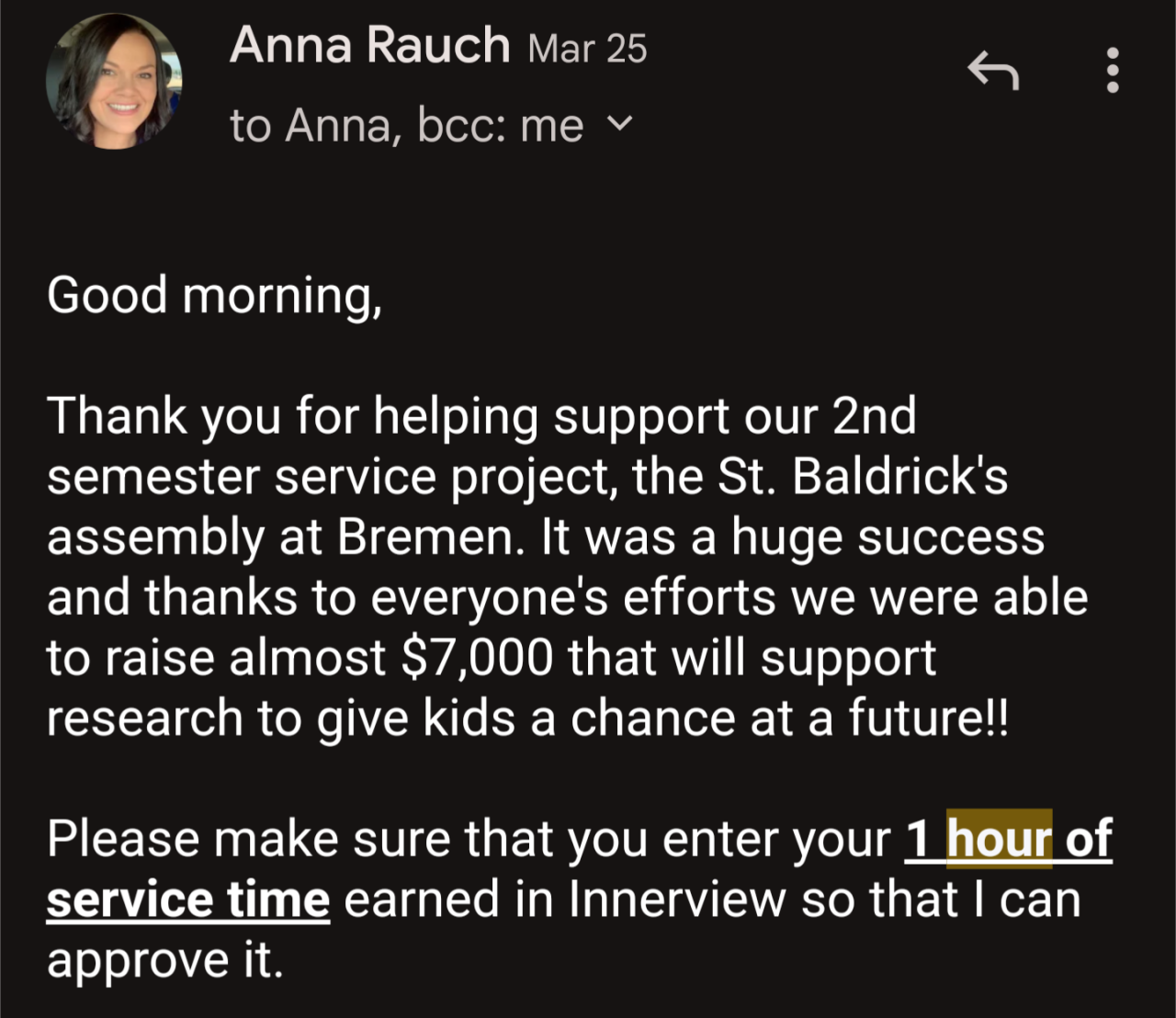This screenshot has width=1176, height=1018.
Task: Open the message overflow menu
Action: (x=1113, y=71)
